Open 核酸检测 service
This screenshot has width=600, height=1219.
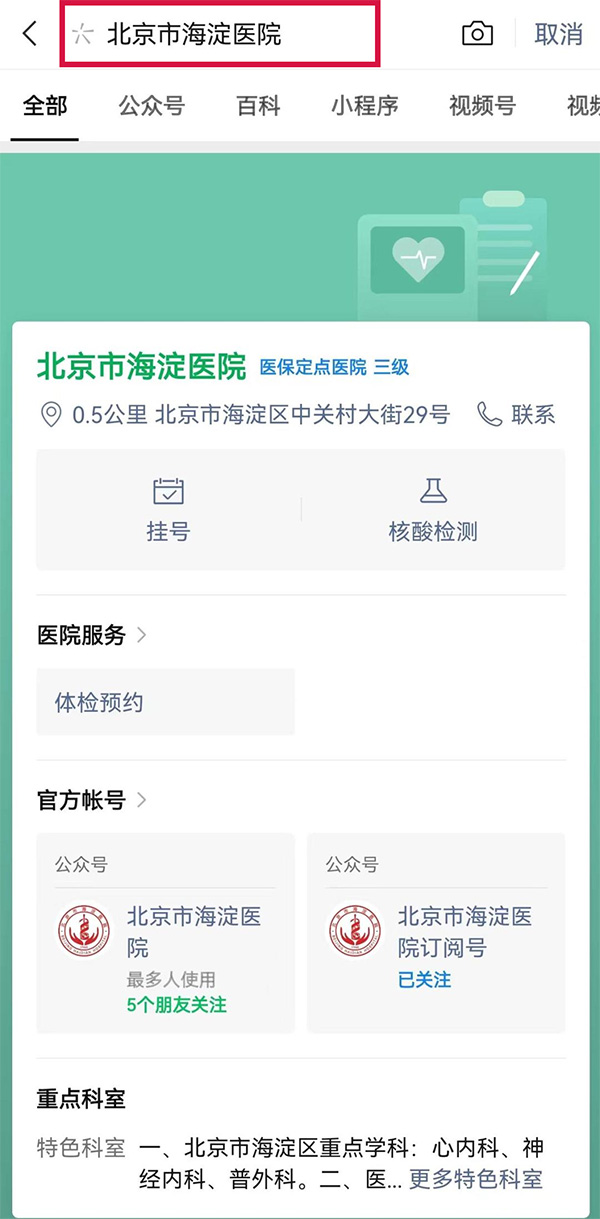(x=433, y=510)
